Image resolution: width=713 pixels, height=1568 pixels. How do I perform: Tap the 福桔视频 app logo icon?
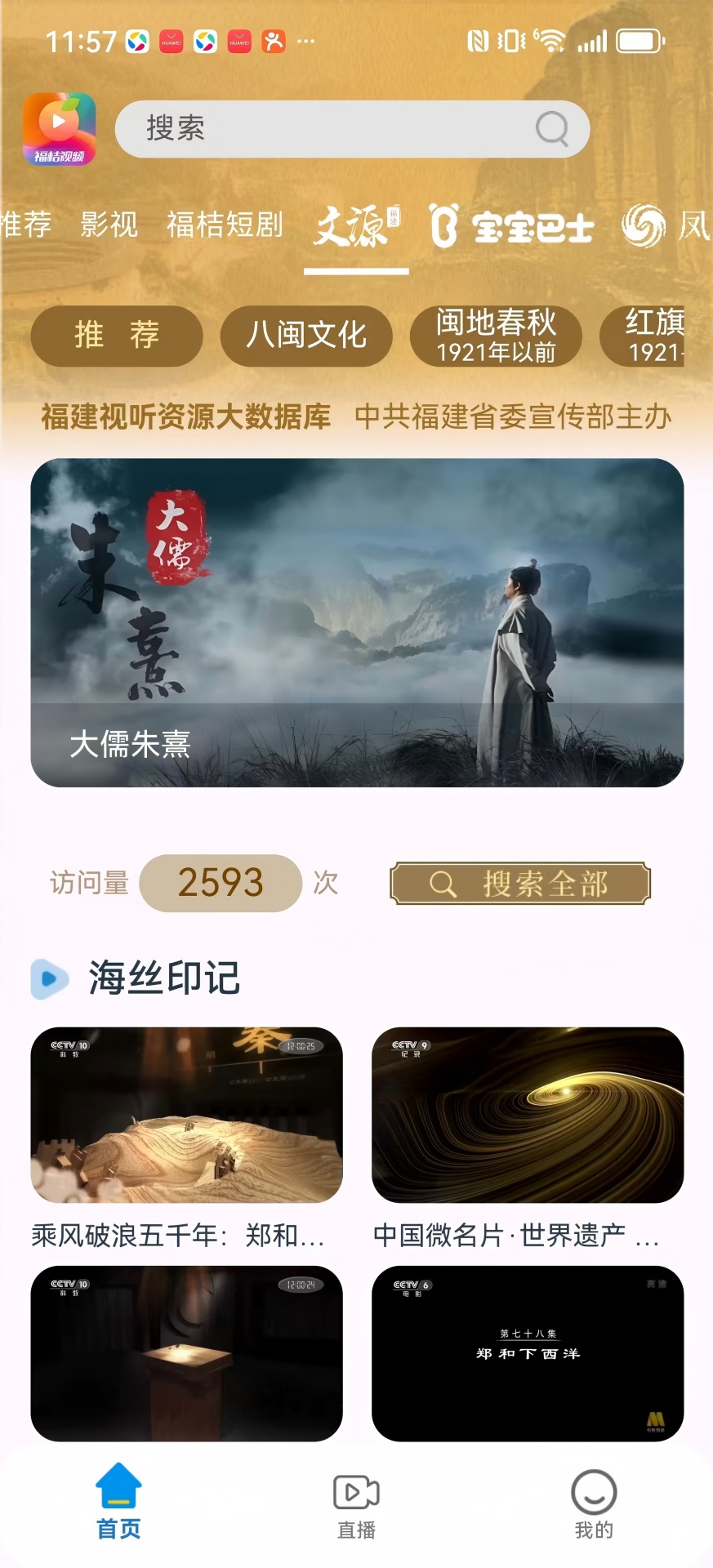click(60, 129)
